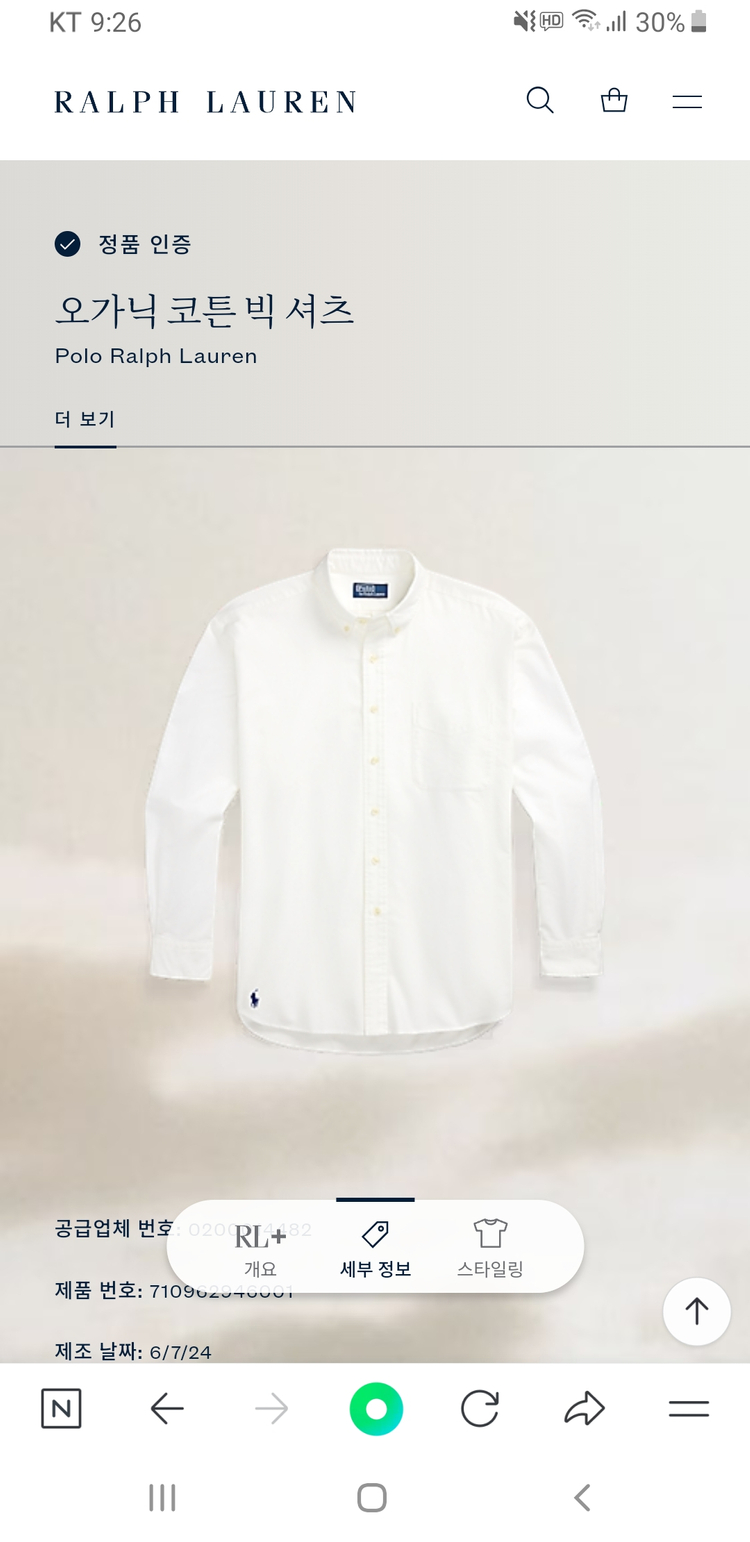Refresh the page using the reload icon
The height and width of the screenshot is (1542, 750).
pos(480,1408)
